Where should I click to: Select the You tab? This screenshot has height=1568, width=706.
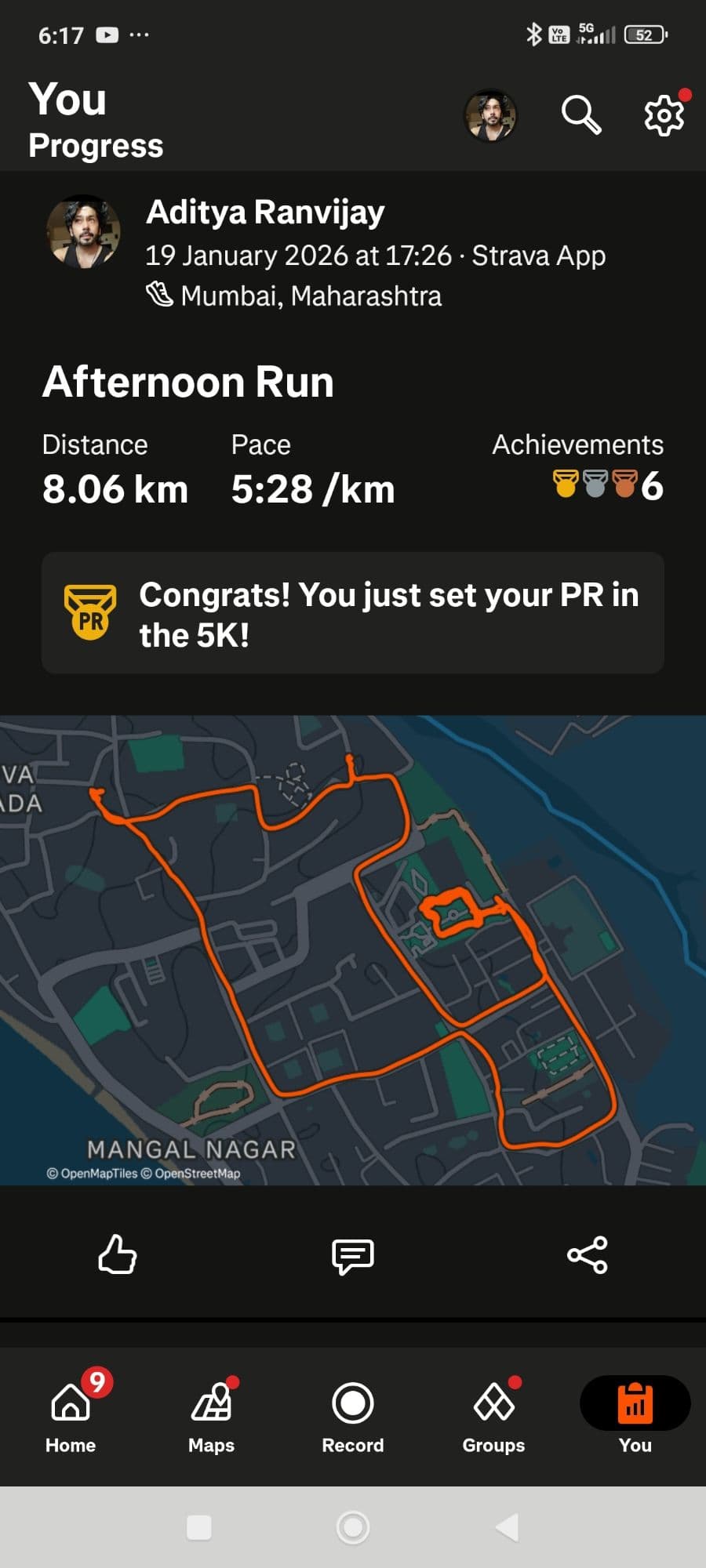(x=635, y=1416)
